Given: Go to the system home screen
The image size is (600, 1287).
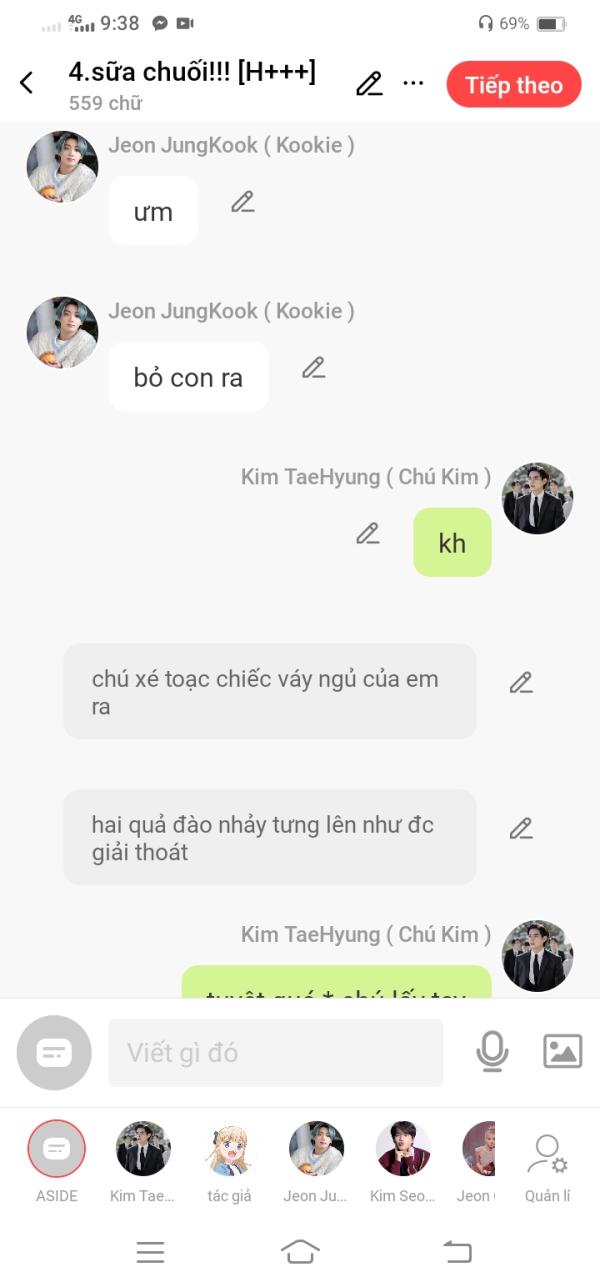Looking at the screenshot, I should [300, 1251].
